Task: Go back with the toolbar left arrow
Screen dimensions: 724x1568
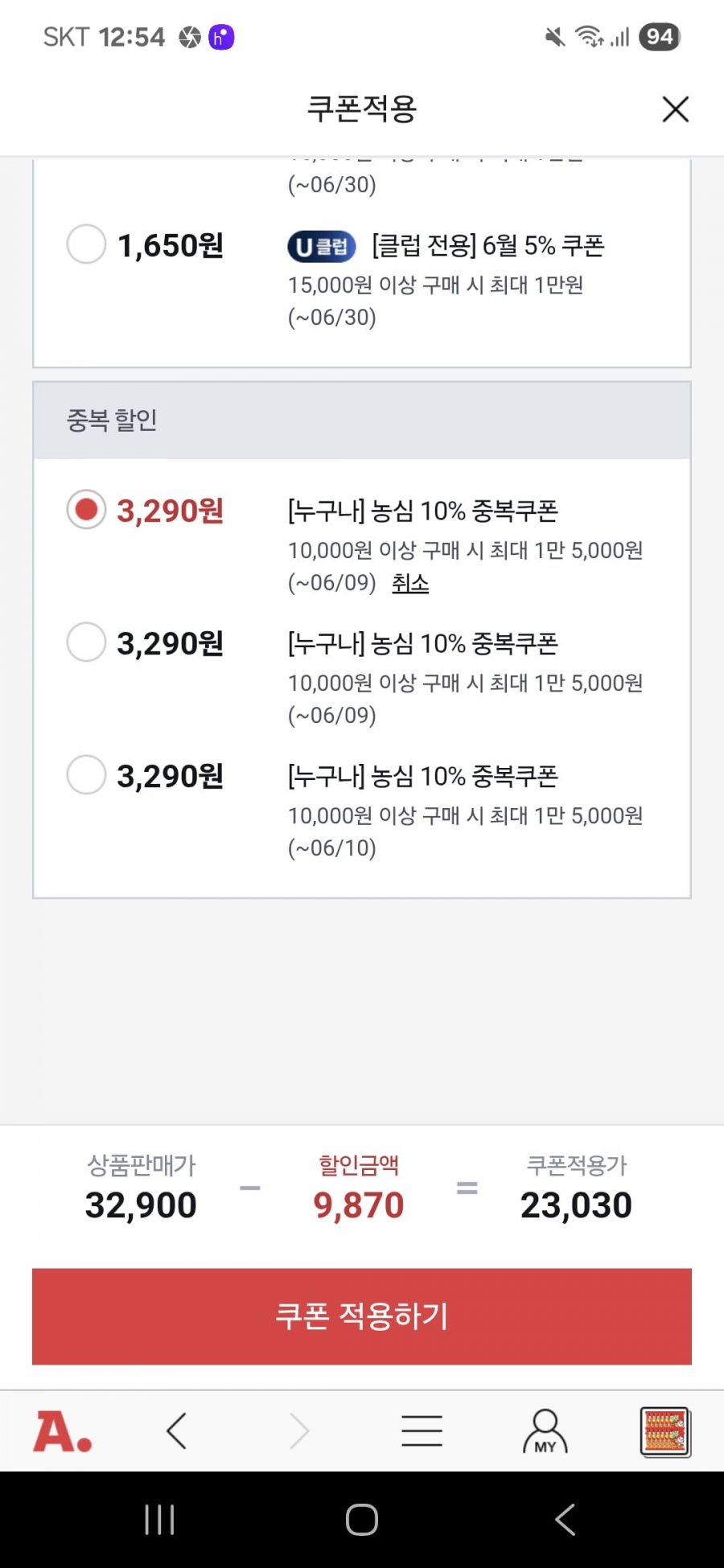Action: (x=177, y=1431)
